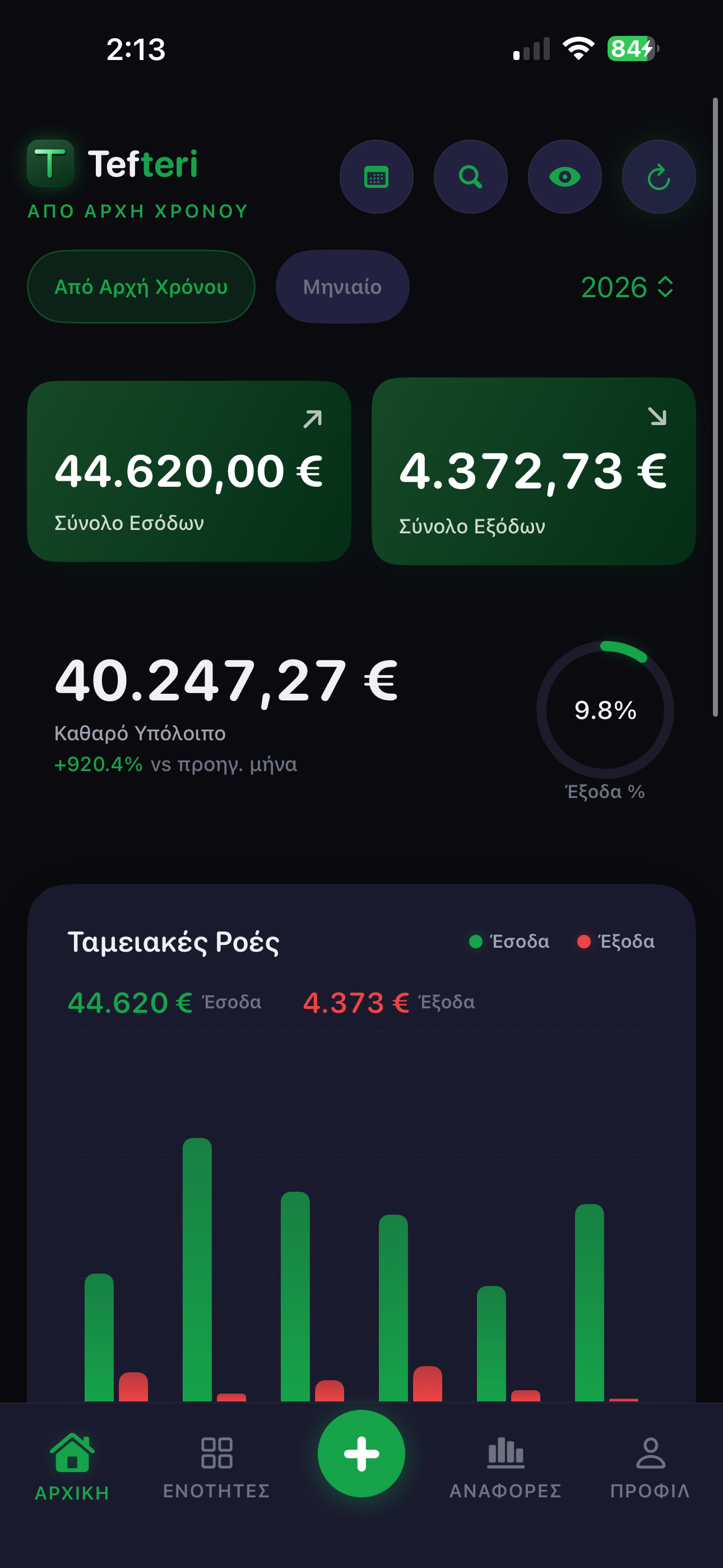
Task: Click the +920.4% comparison link
Action: point(98,764)
